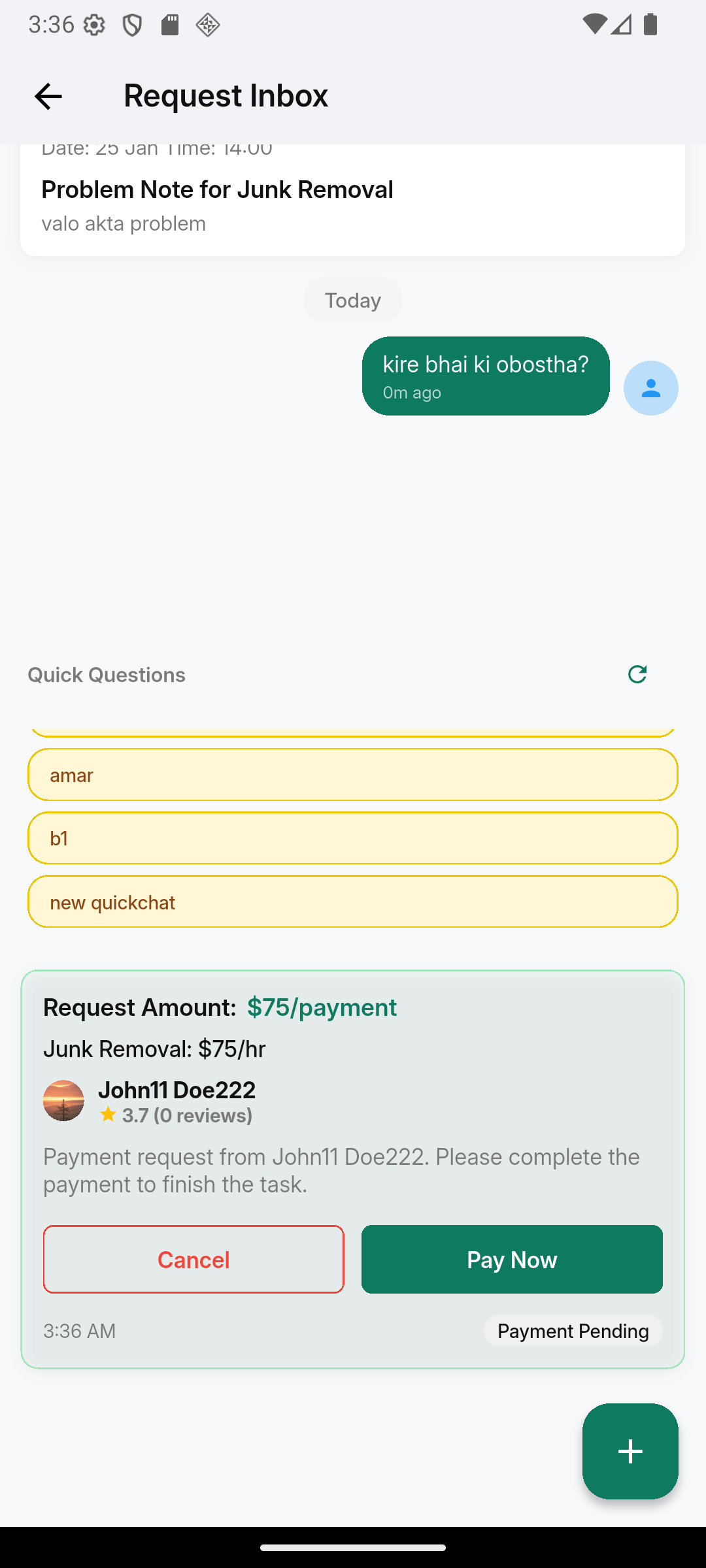Screen dimensions: 706x1568
Task: Refresh the Quick Questions list
Action: pyautogui.click(x=637, y=674)
